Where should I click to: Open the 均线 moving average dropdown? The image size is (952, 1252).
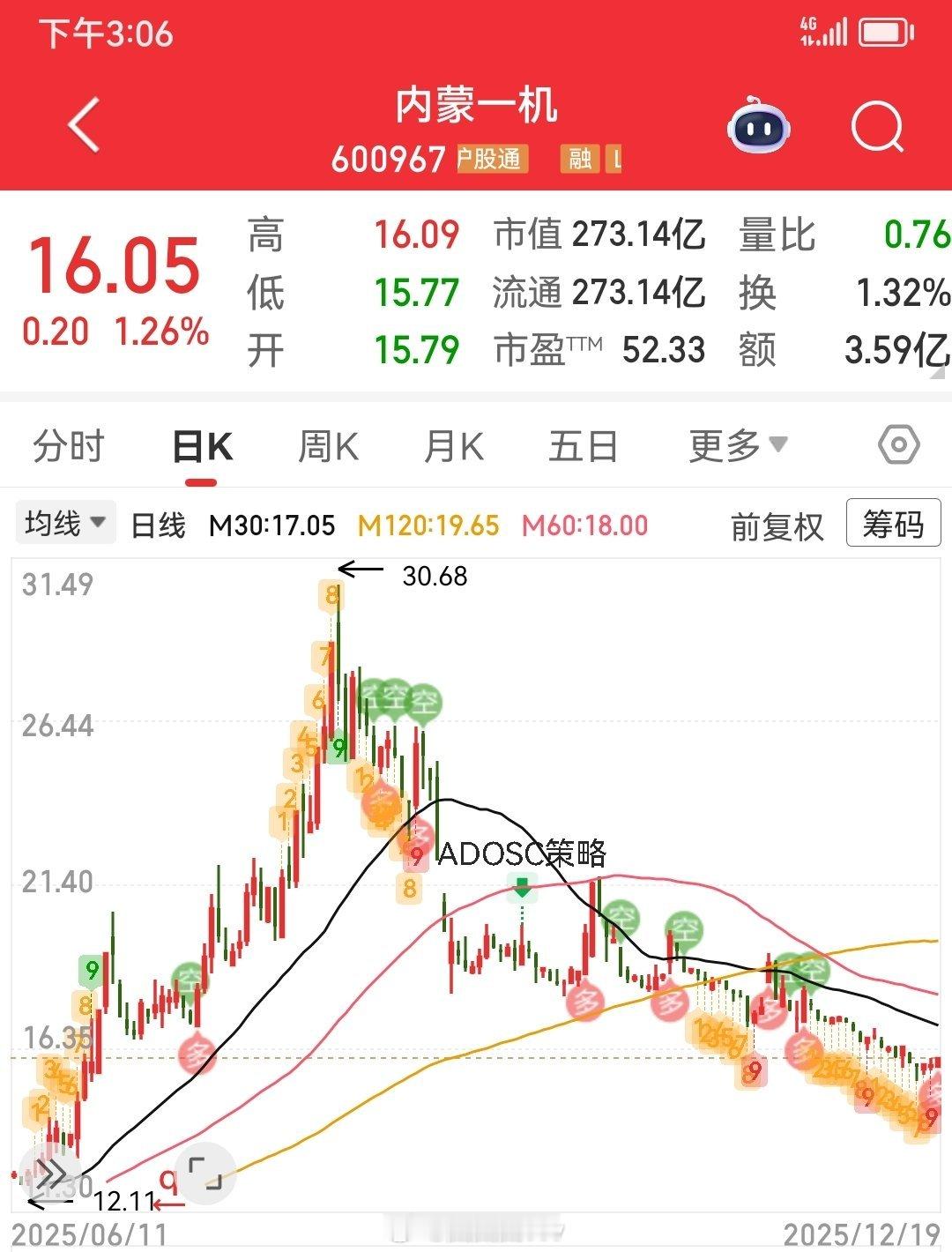[64, 522]
